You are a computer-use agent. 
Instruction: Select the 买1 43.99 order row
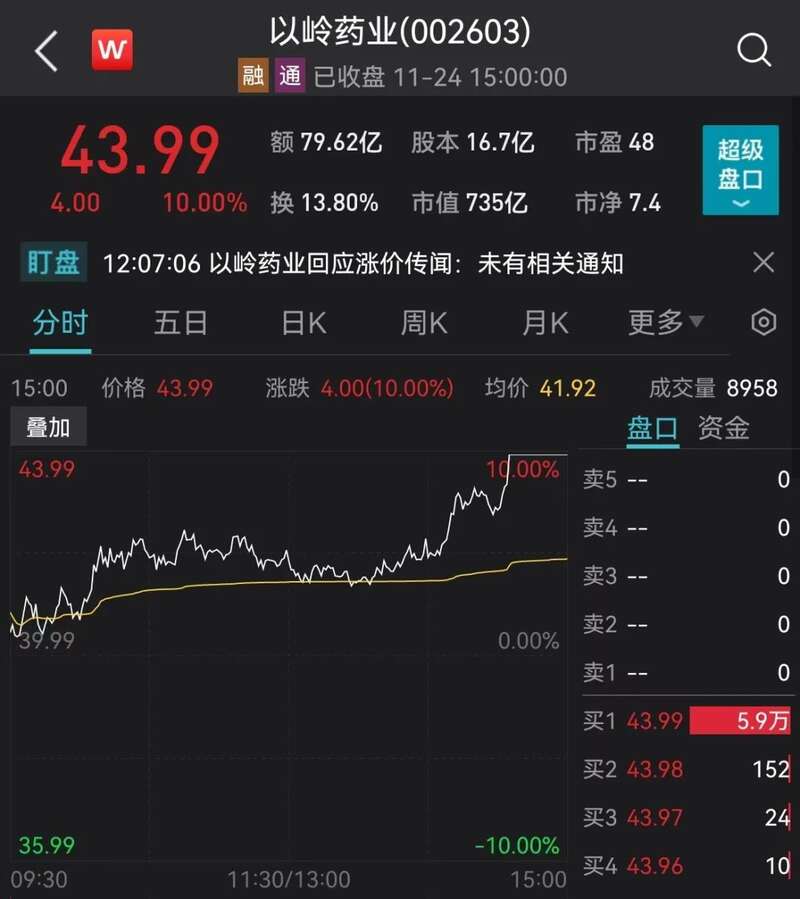(687, 721)
